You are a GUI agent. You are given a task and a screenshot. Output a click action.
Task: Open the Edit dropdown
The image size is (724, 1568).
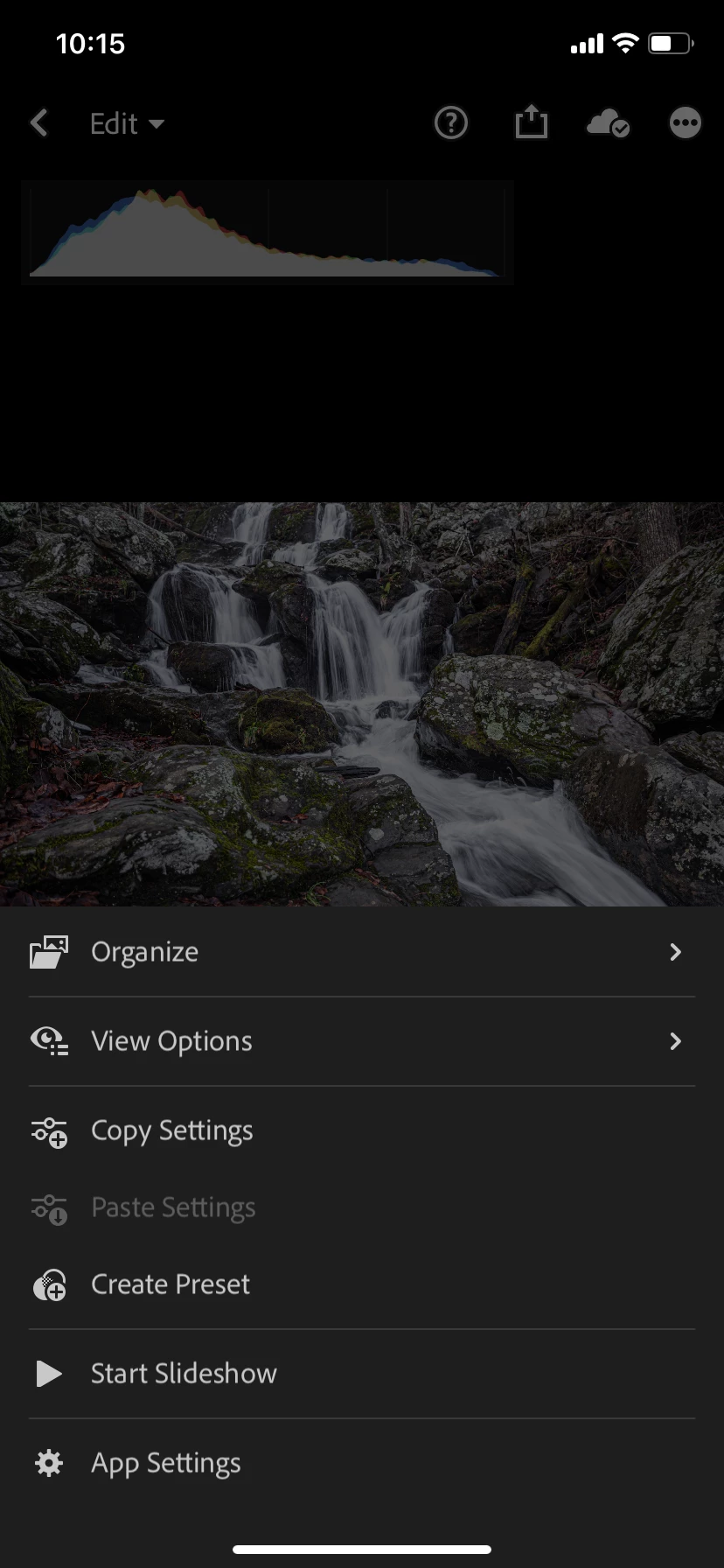[127, 123]
